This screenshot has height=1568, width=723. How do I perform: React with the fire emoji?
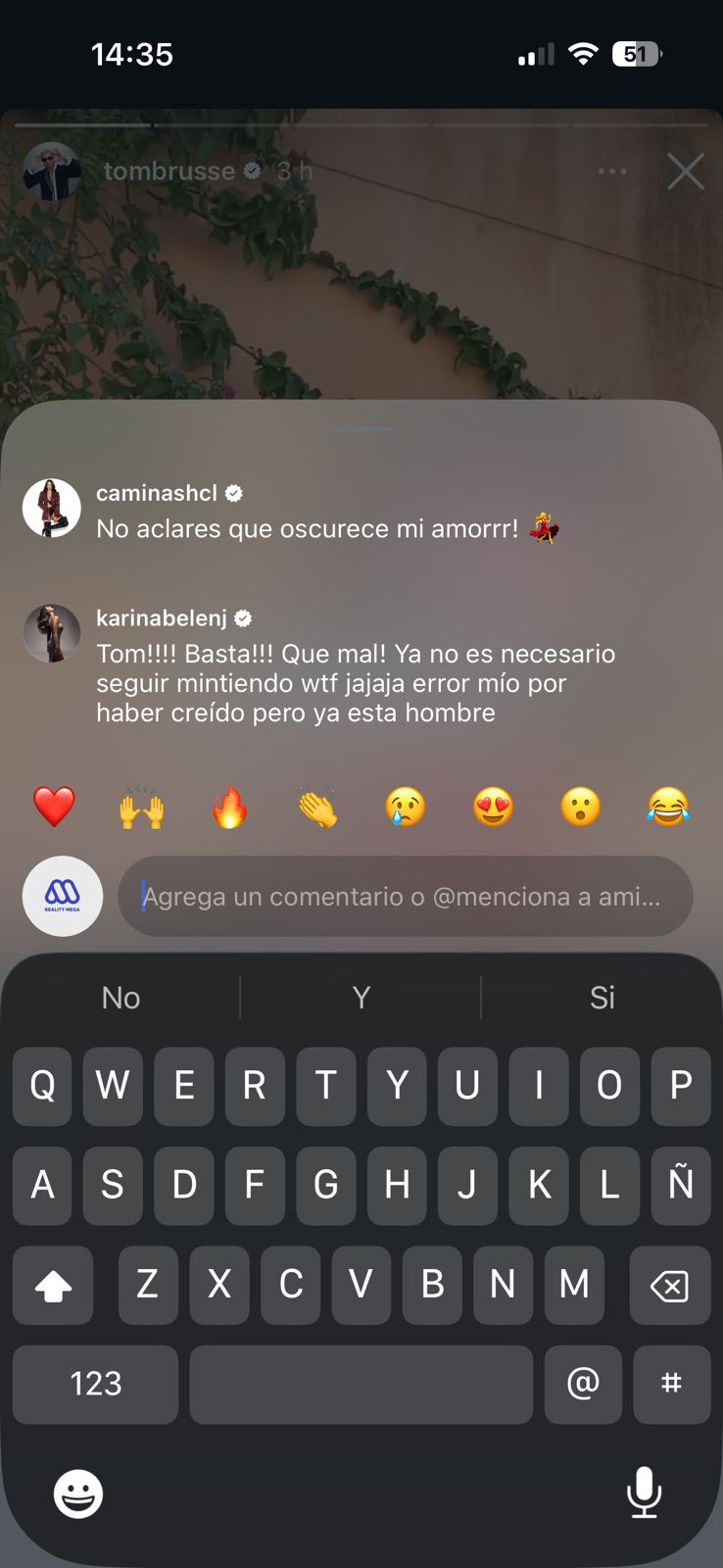[x=229, y=808]
